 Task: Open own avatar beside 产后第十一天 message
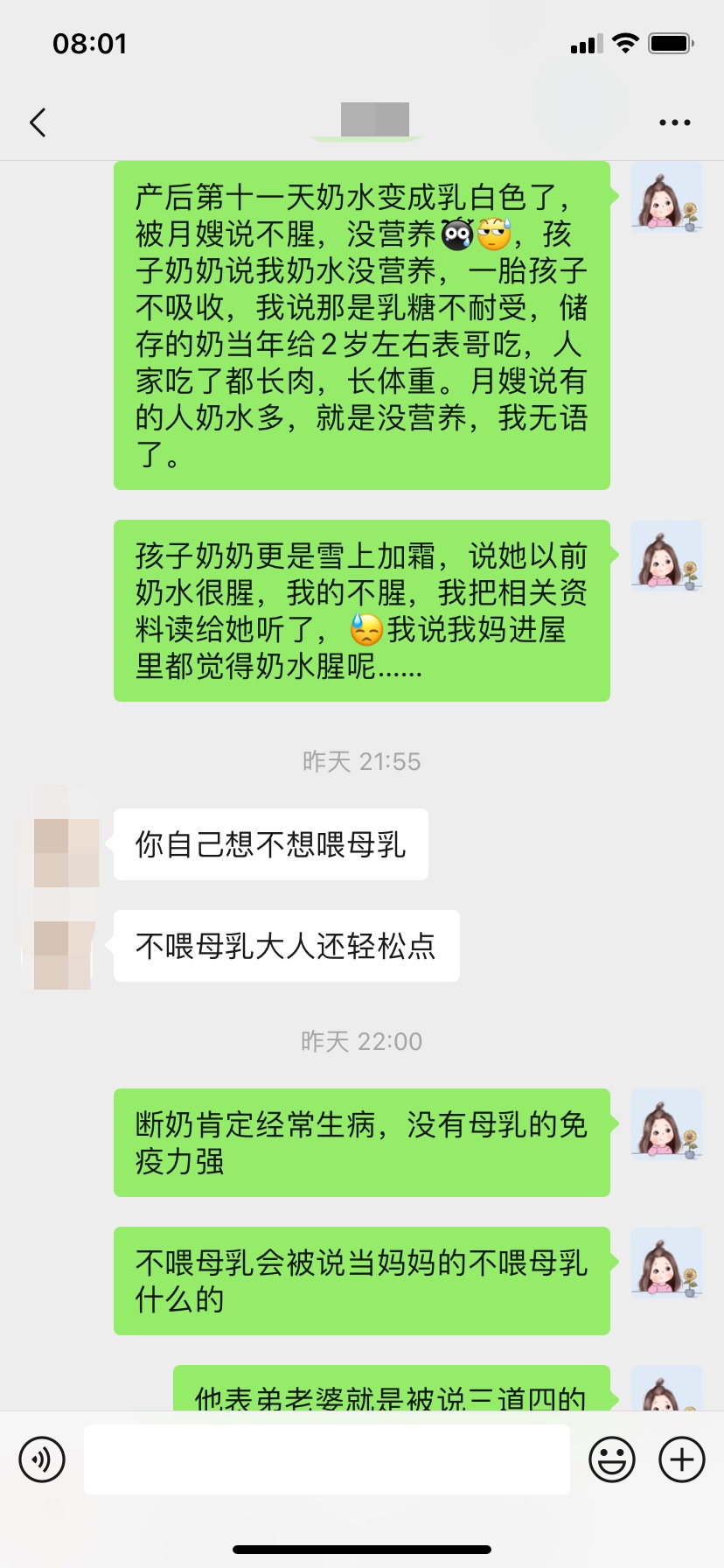(x=666, y=198)
